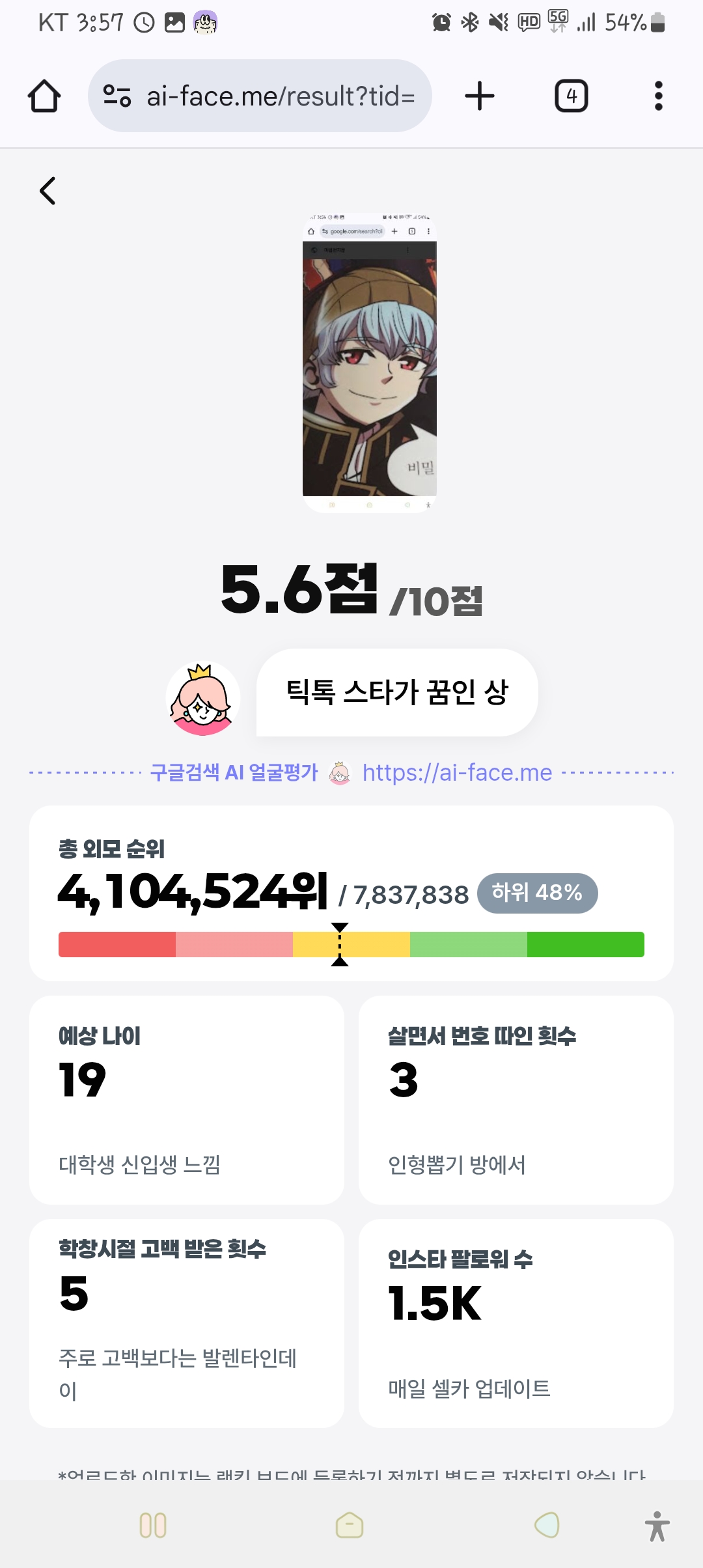Viewport: 703px width, 1568px height.
Task: Open a new browser tab
Action: tap(480, 96)
